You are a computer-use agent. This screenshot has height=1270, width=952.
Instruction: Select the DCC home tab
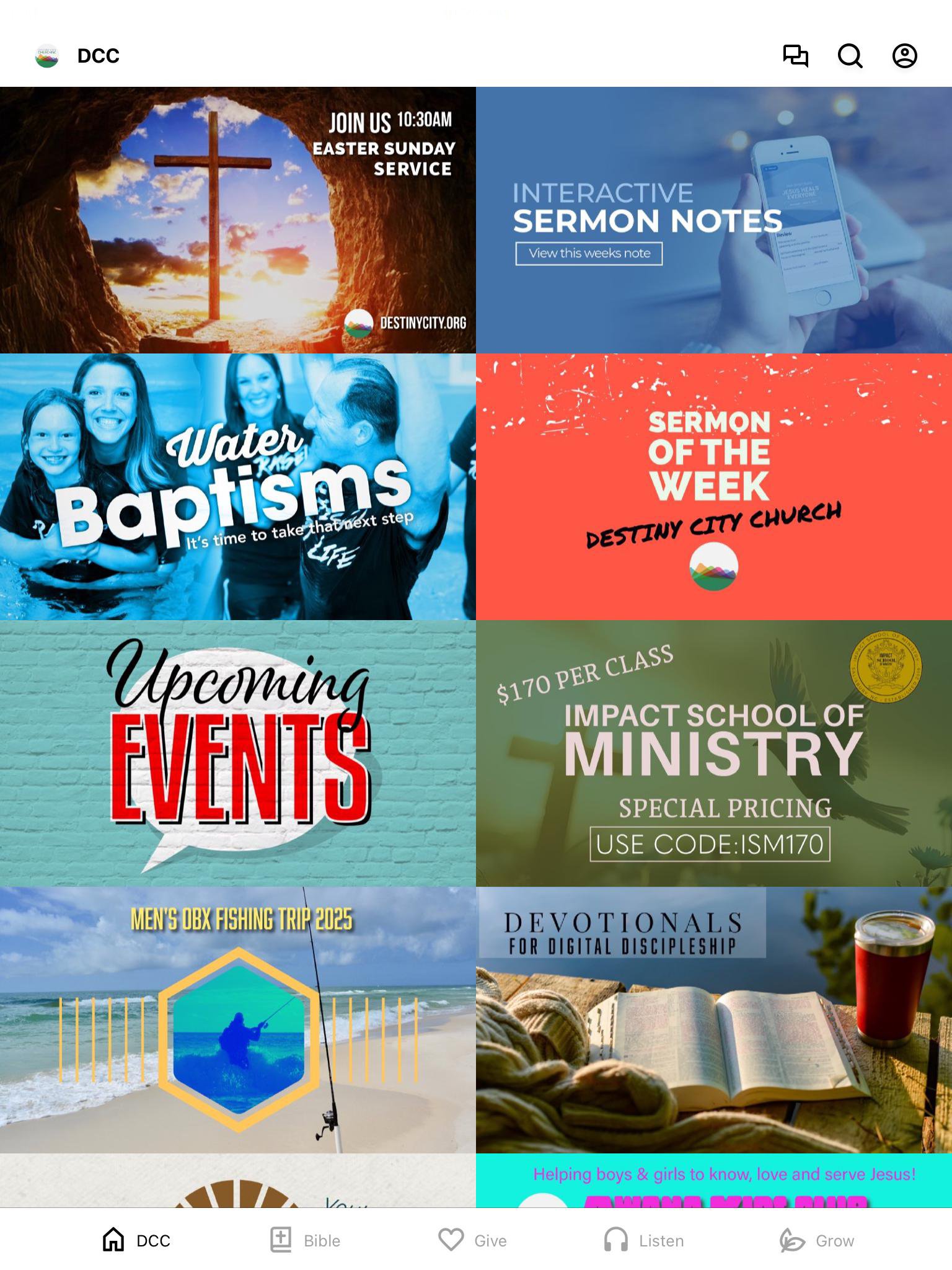(x=136, y=1240)
